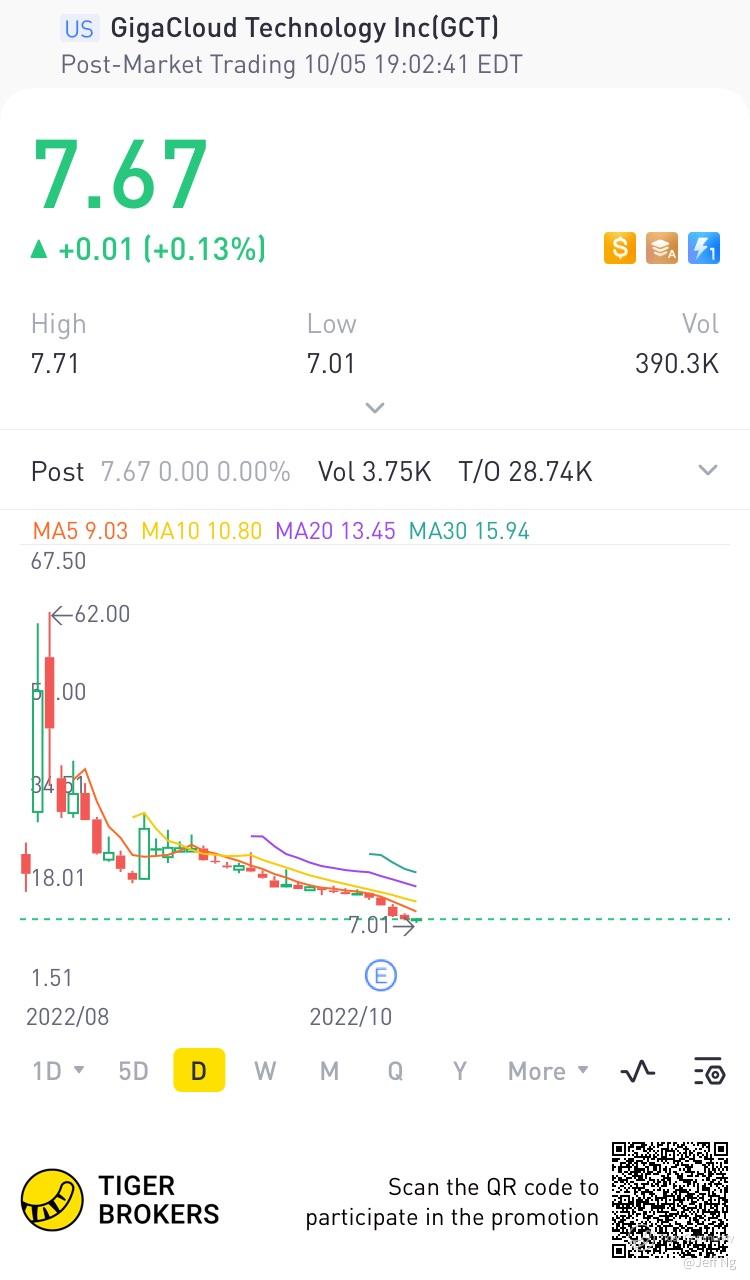Tap the earnings E marker on chart
The width and height of the screenshot is (750, 1280).
click(381, 975)
